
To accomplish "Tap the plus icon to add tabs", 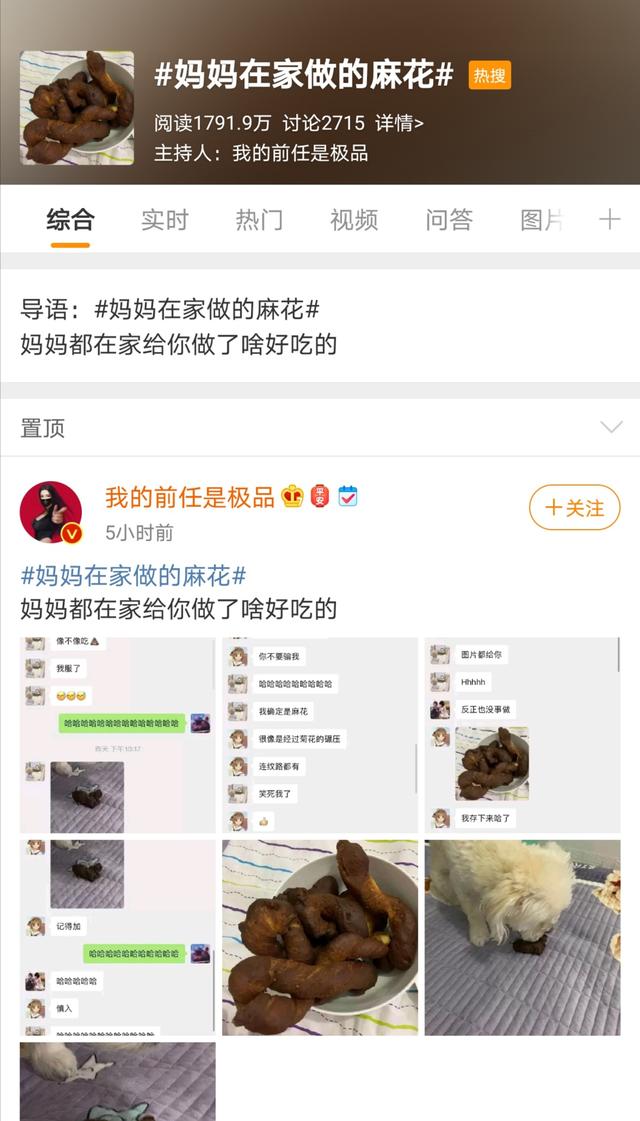I will coord(610,220).
